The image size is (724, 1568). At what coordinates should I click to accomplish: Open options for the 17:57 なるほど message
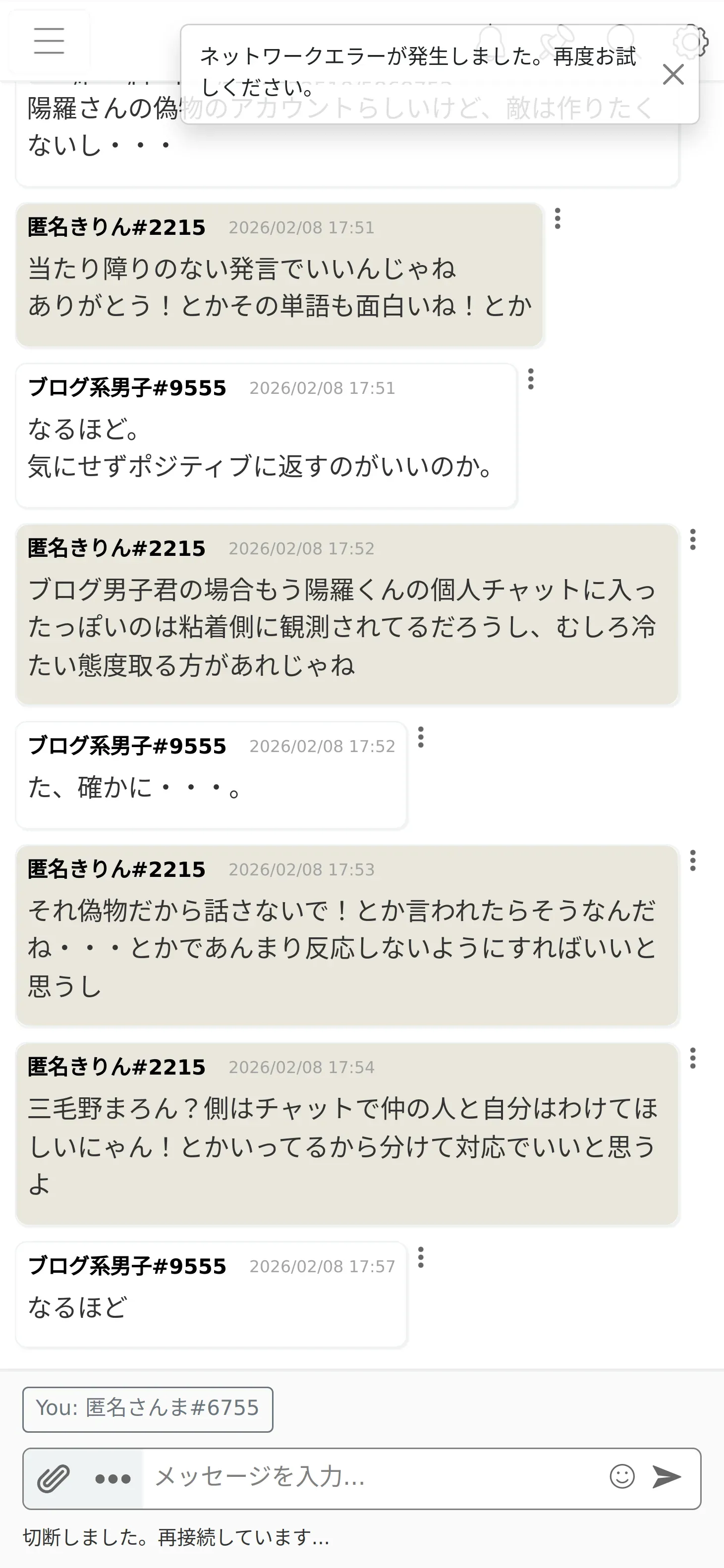coord(421,1257)
